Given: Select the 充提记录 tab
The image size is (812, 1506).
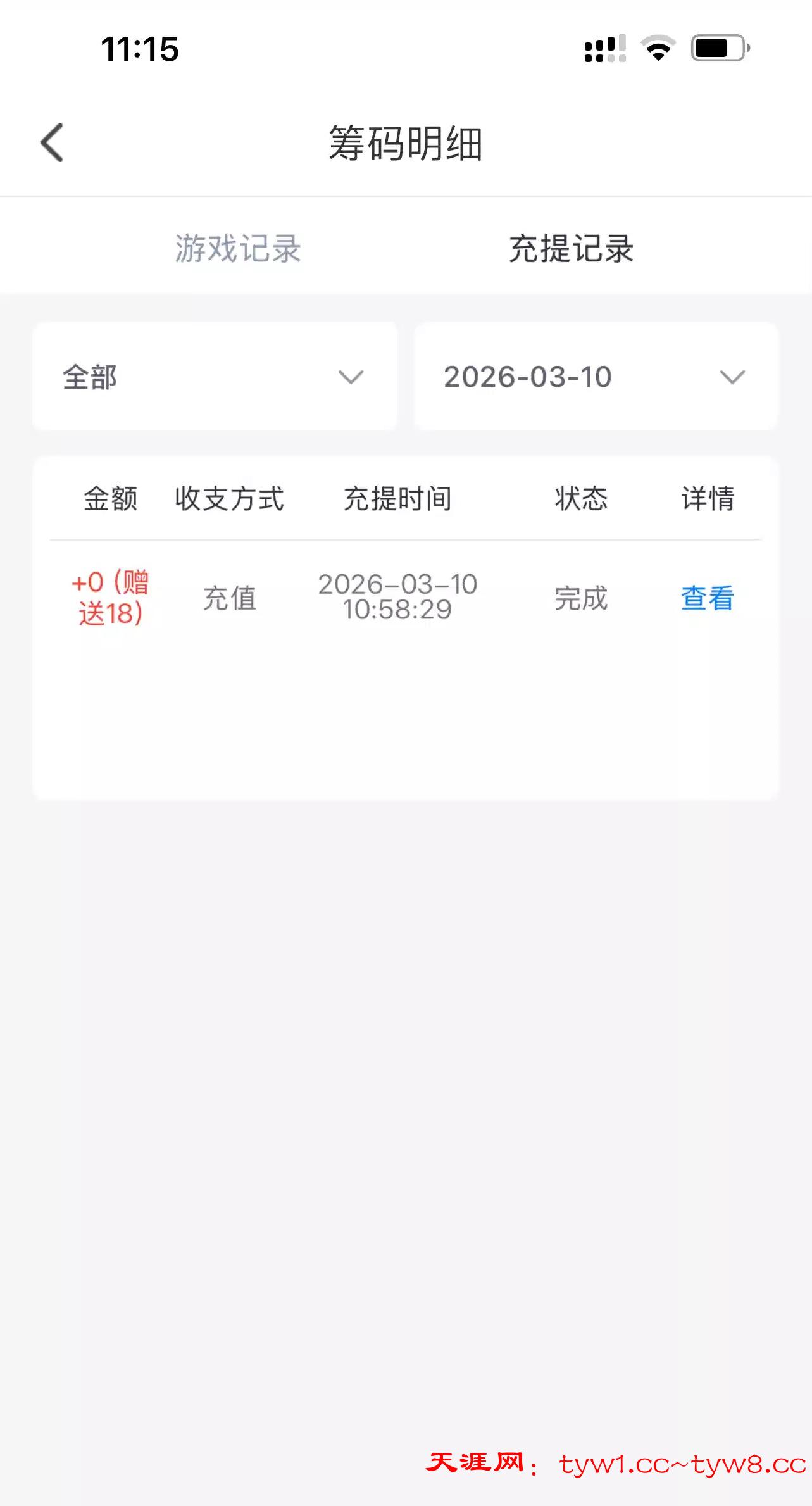Looking at the screenshot, I should [571, 248].
